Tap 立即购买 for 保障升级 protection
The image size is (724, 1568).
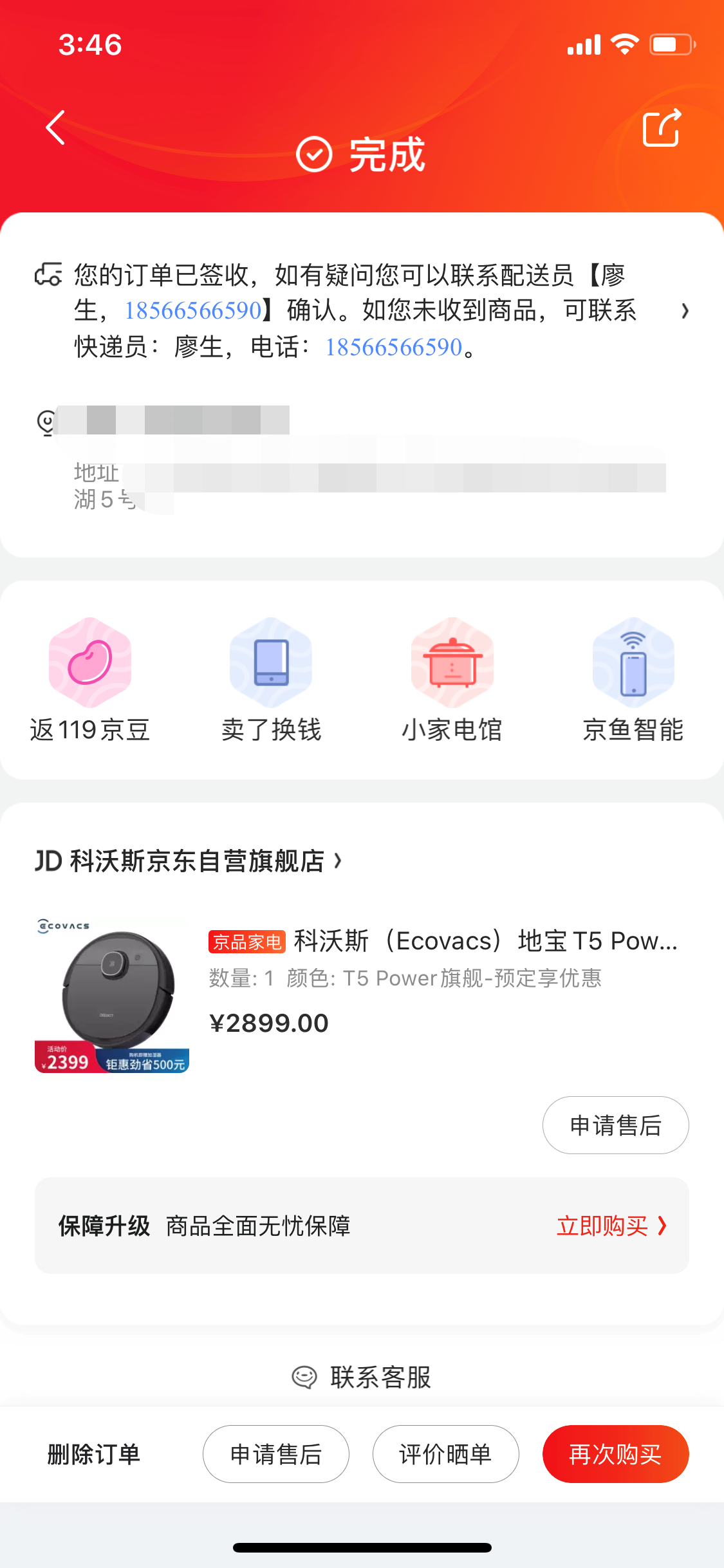click(611, 1226)
